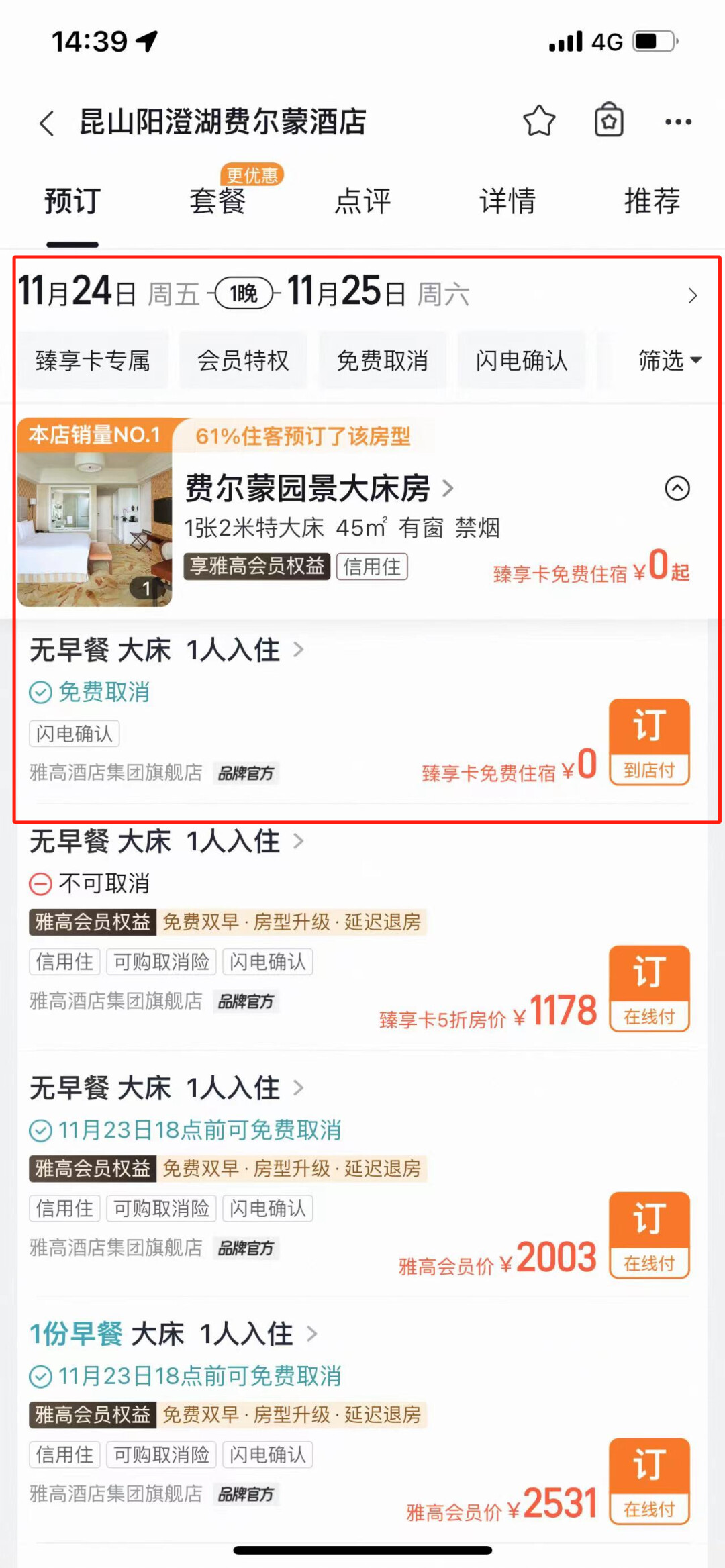Go back from the hotel page
Viewport: 725px width, 1568px height.
pyautogui.click(x=46, y=124)
